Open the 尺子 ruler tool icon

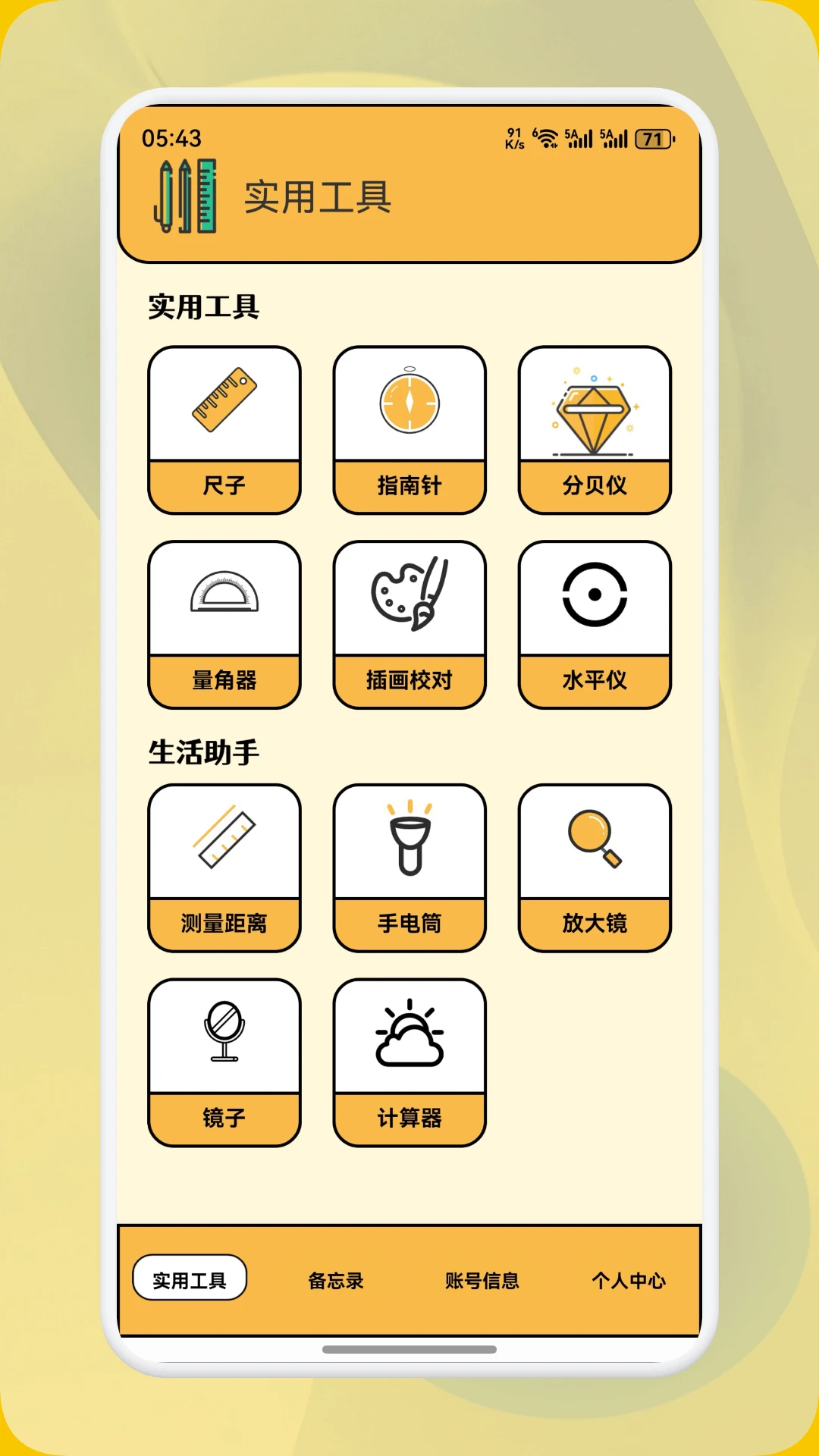click(x=224, y=406)
